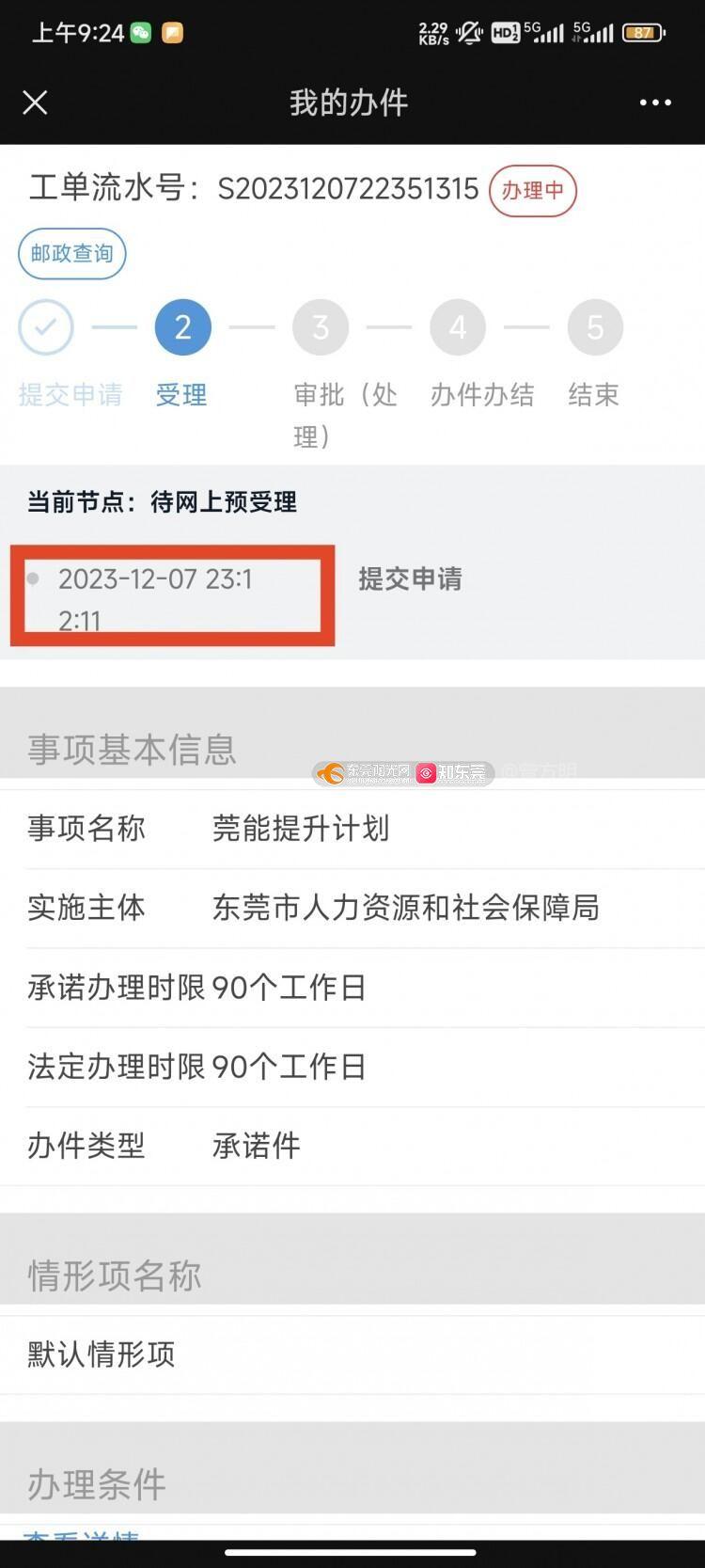Tap the 邮政查询 button
This screenshot has height=1568, width=705.
pyautogui.click(x=71, y=253)
